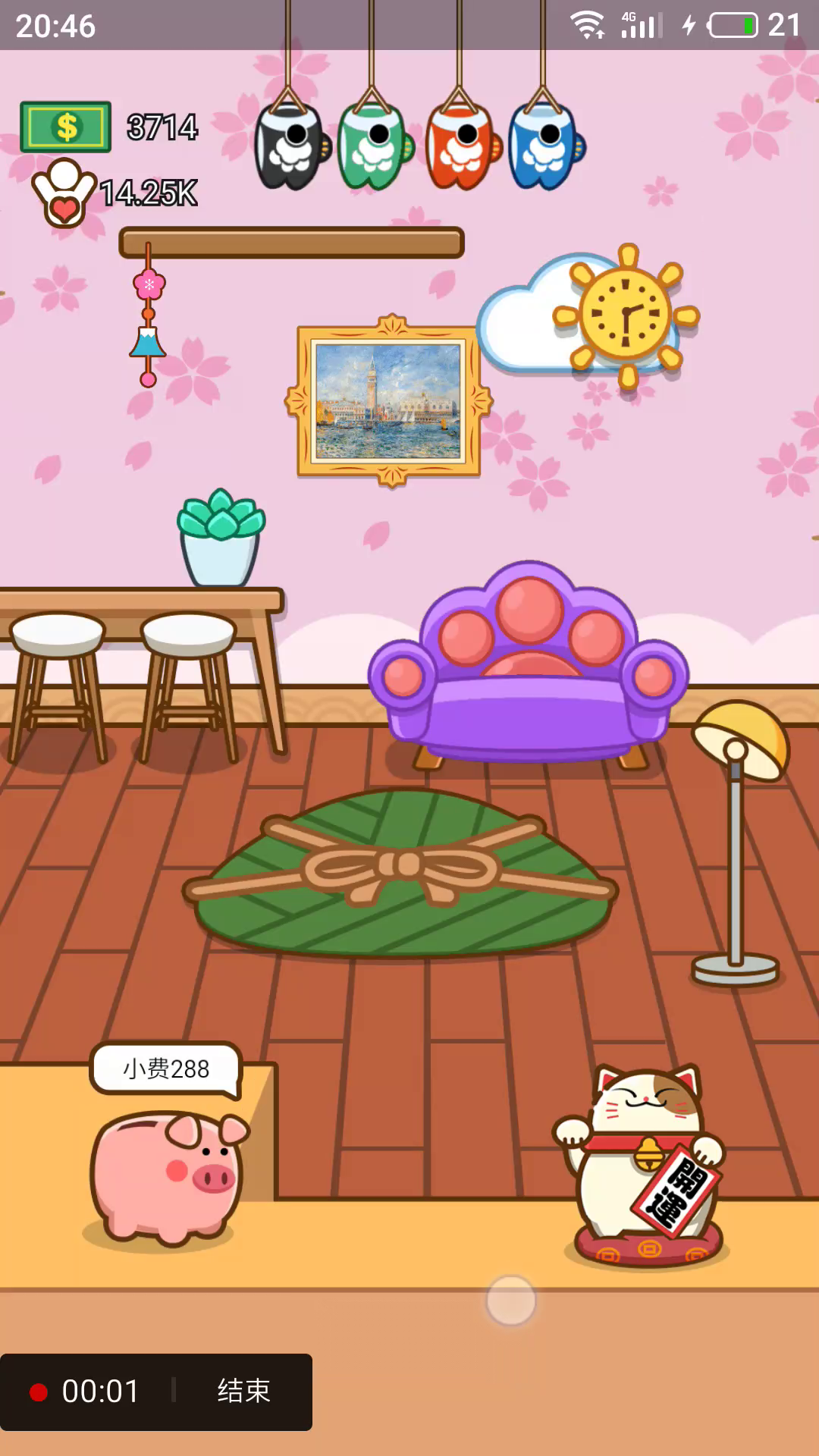Tap the blue koi lantern

[x=546, y=146]
